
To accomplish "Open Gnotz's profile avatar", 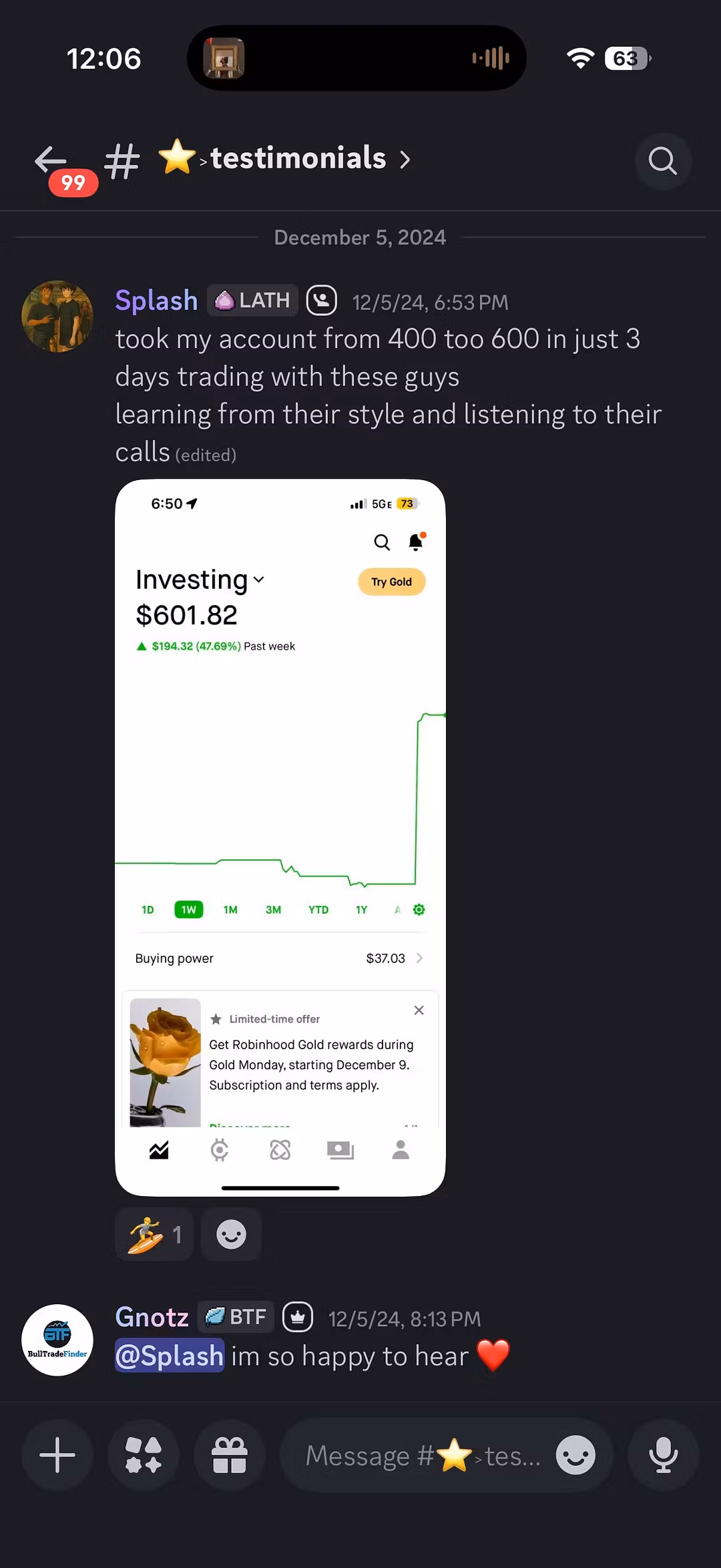I will pos(57,1340).
